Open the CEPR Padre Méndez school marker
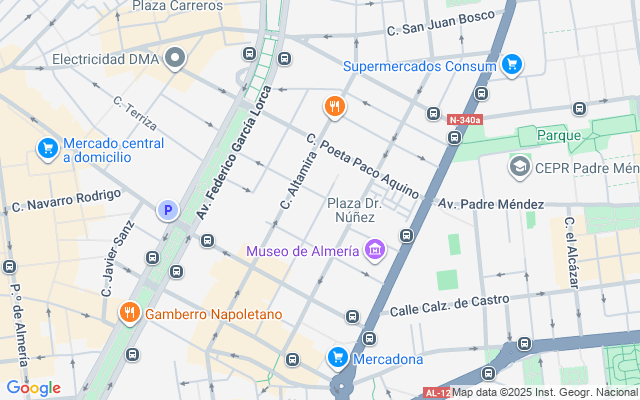Image resolution: width=640 pixels, height=400 pixels. [x=520, y=167]
